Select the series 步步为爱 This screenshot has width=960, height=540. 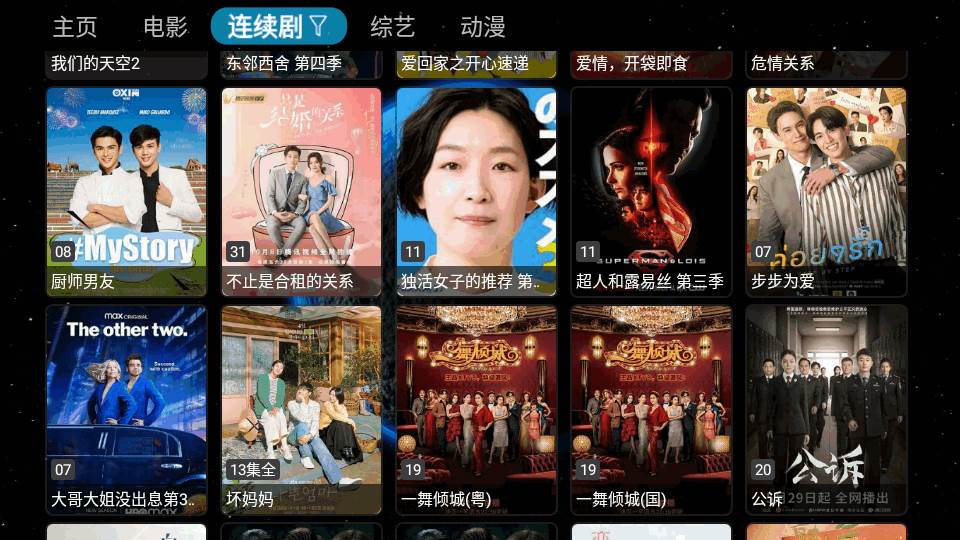click(x=826, y=192)
